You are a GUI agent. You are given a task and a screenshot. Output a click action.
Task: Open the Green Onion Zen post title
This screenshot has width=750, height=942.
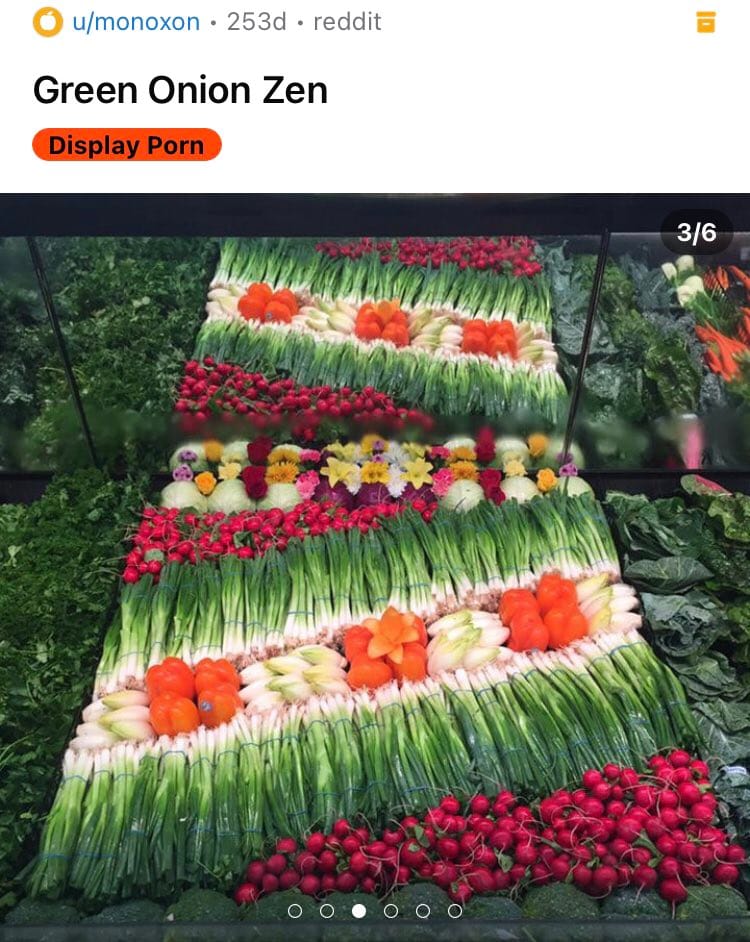tap(180, 91)
